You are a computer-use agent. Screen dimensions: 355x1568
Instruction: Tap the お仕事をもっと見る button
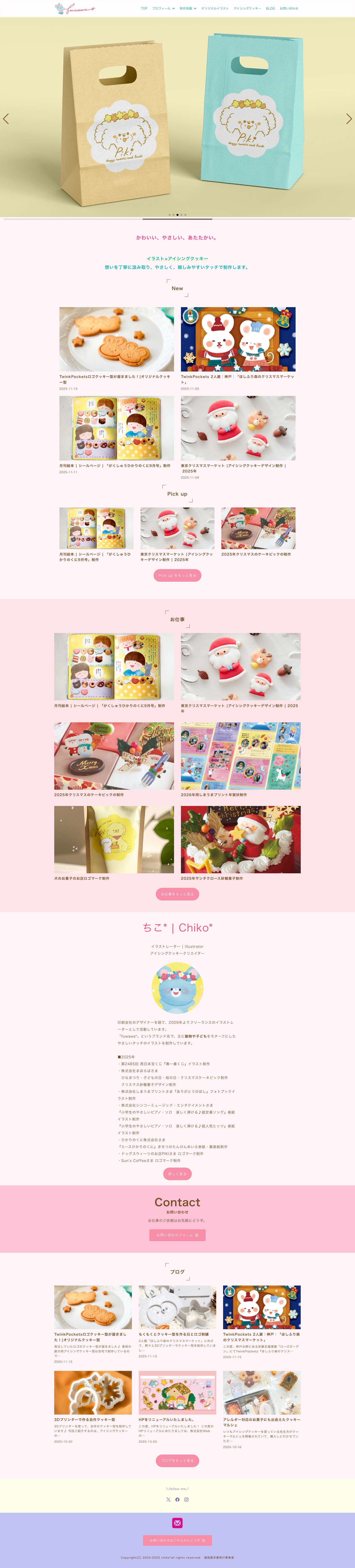pyautogui.click(x=177, y=894)
